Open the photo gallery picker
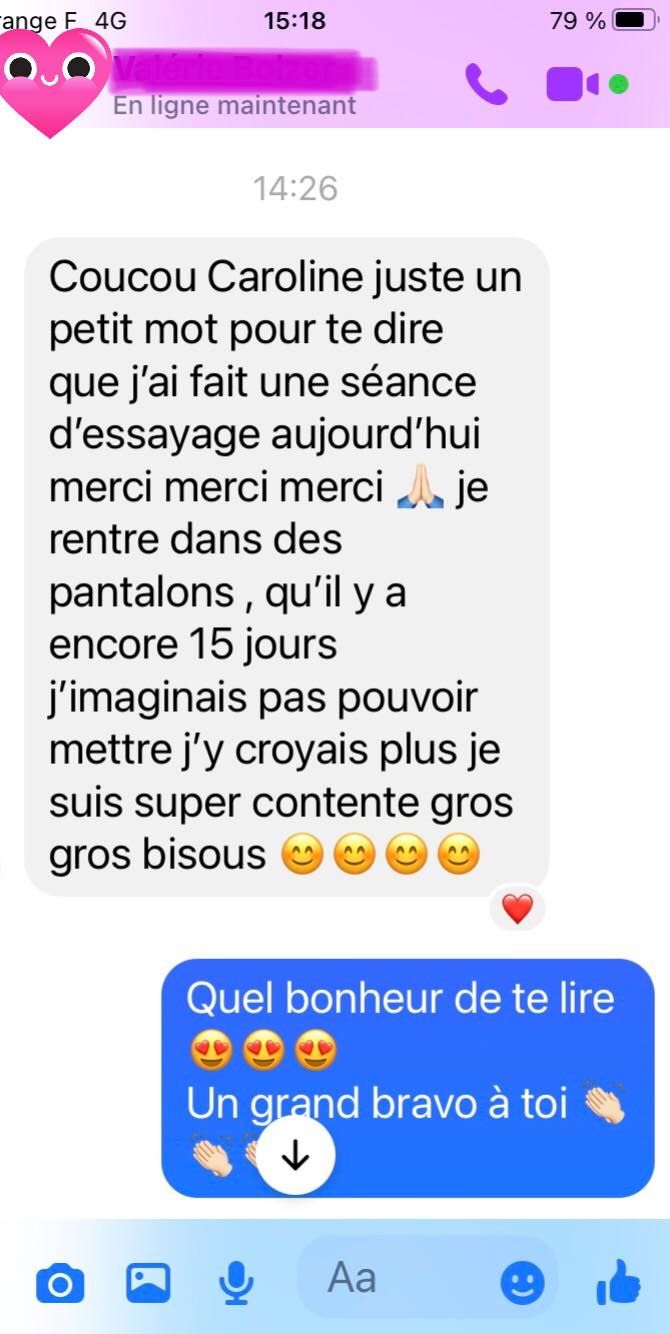Image resolution: width=670 pixels, height=1334 pixels. click(x=148, y=1282)
